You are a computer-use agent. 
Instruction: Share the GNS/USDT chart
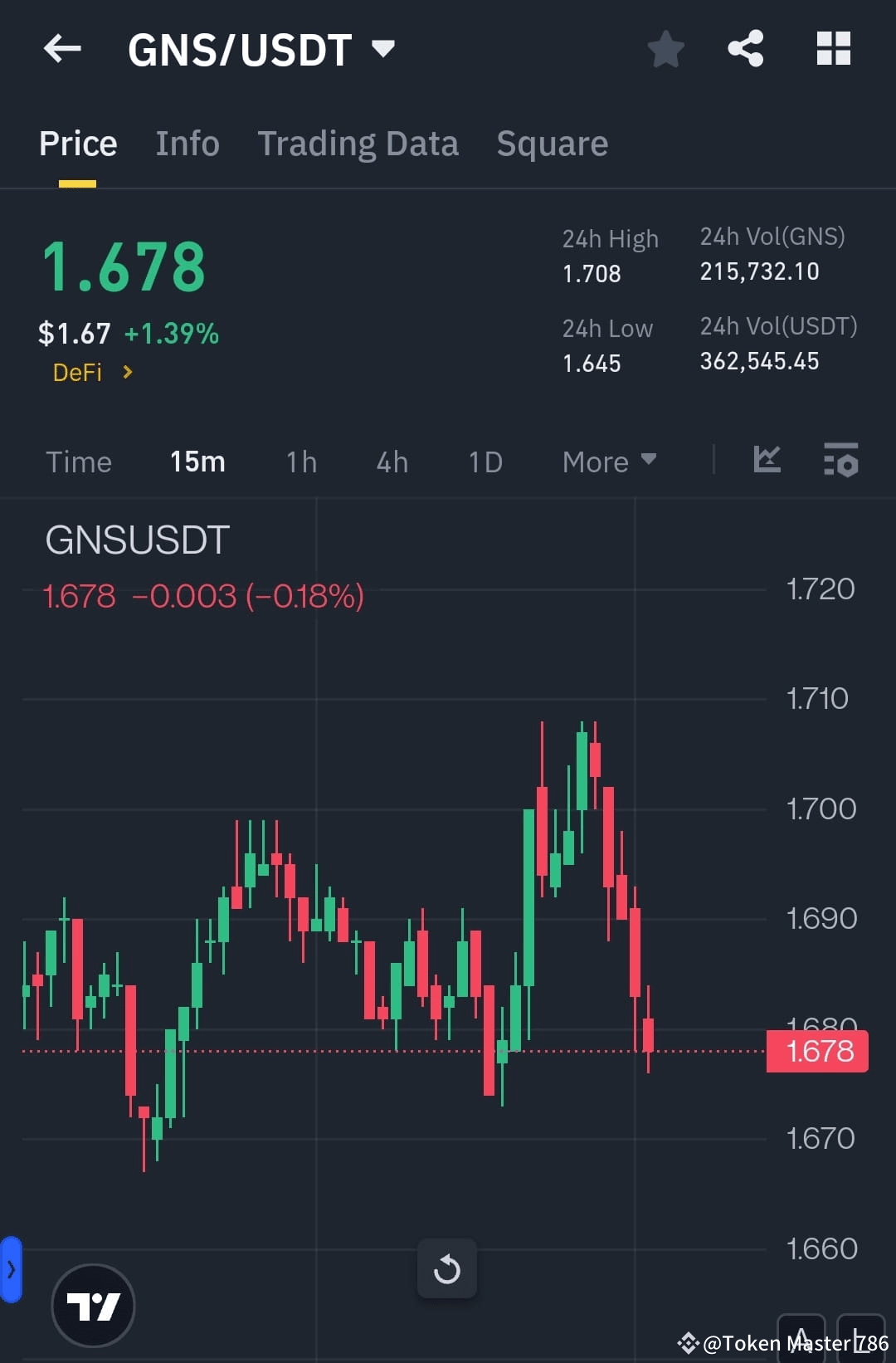(x=744, y=49)
